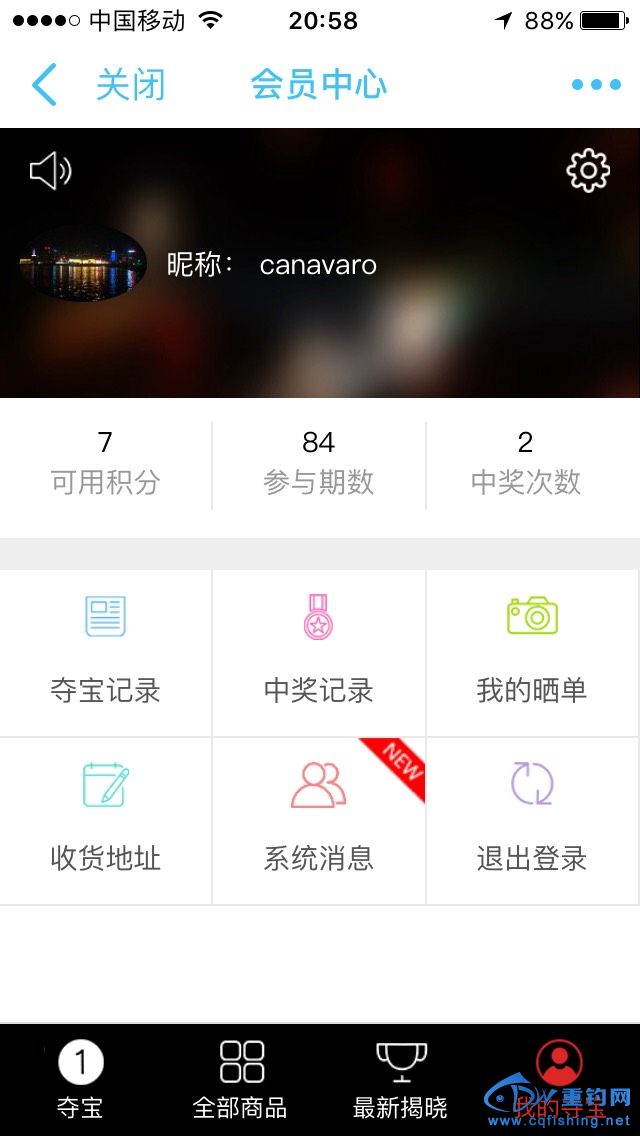Open settings via the gear icon
Viewport: 640px width, 1136px height.
(588, 171)
